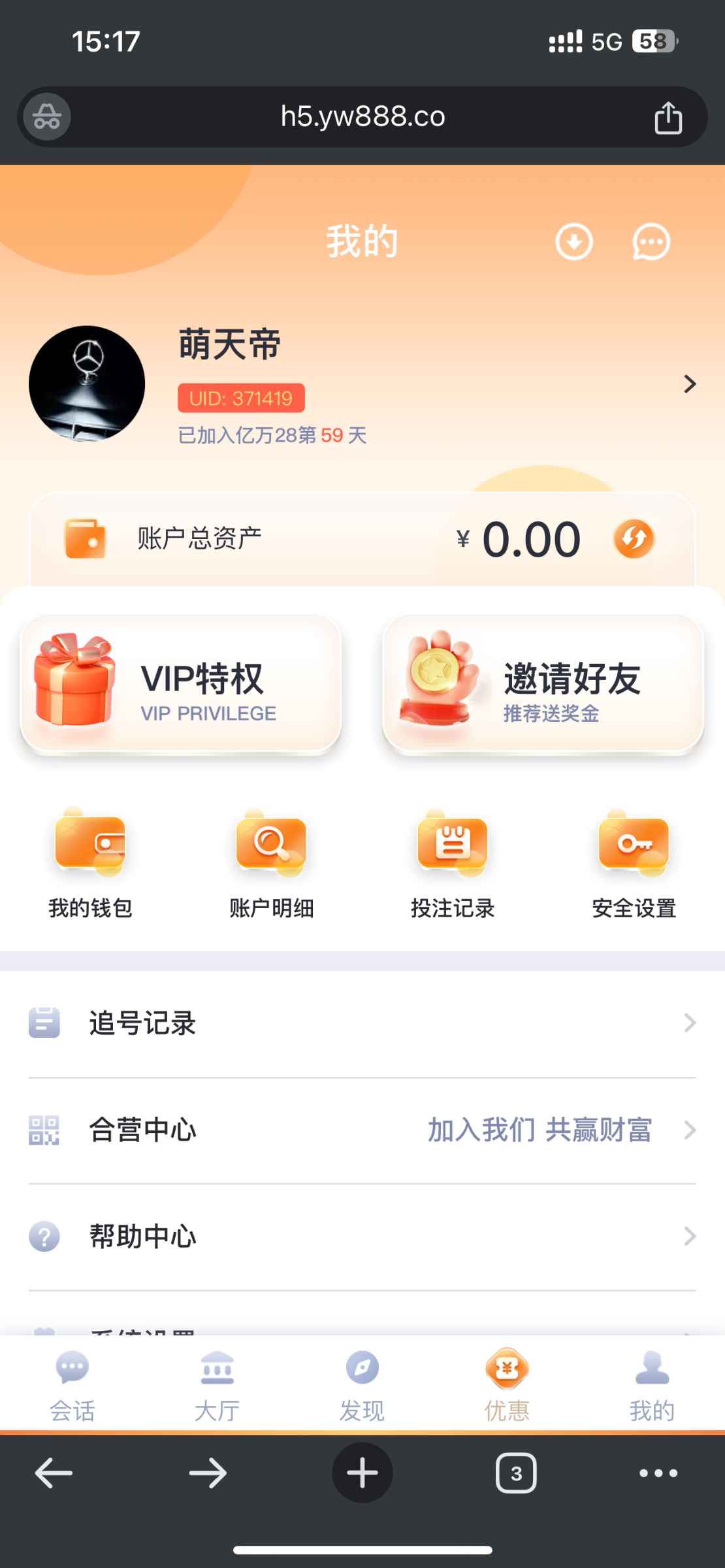Image resolution: width=725 pixels, height=1568 pixels.
Task: Refresh the account total balance
Action: (x=633, y=539)
